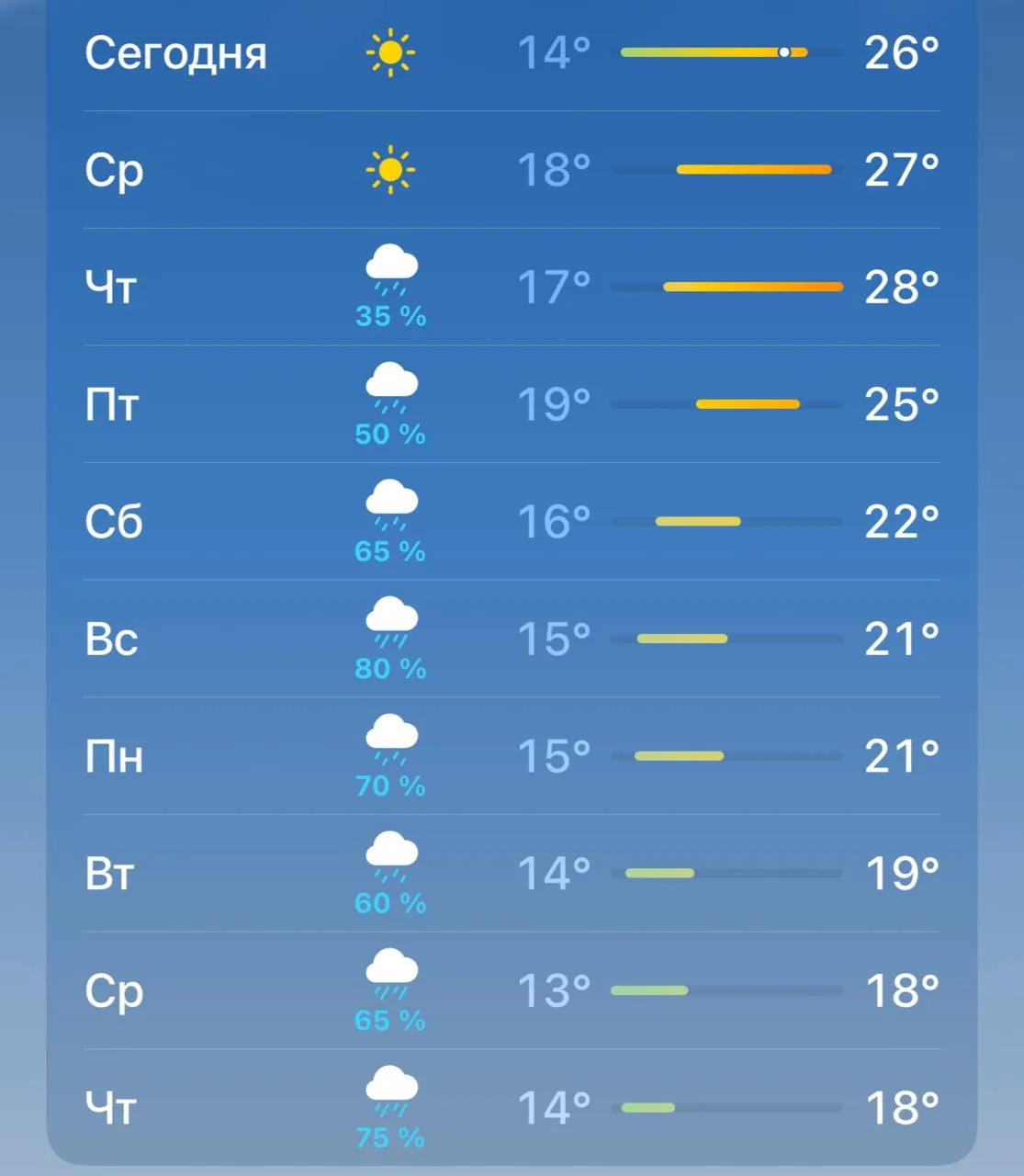Open the Пн forecast row

click(512, 756)
